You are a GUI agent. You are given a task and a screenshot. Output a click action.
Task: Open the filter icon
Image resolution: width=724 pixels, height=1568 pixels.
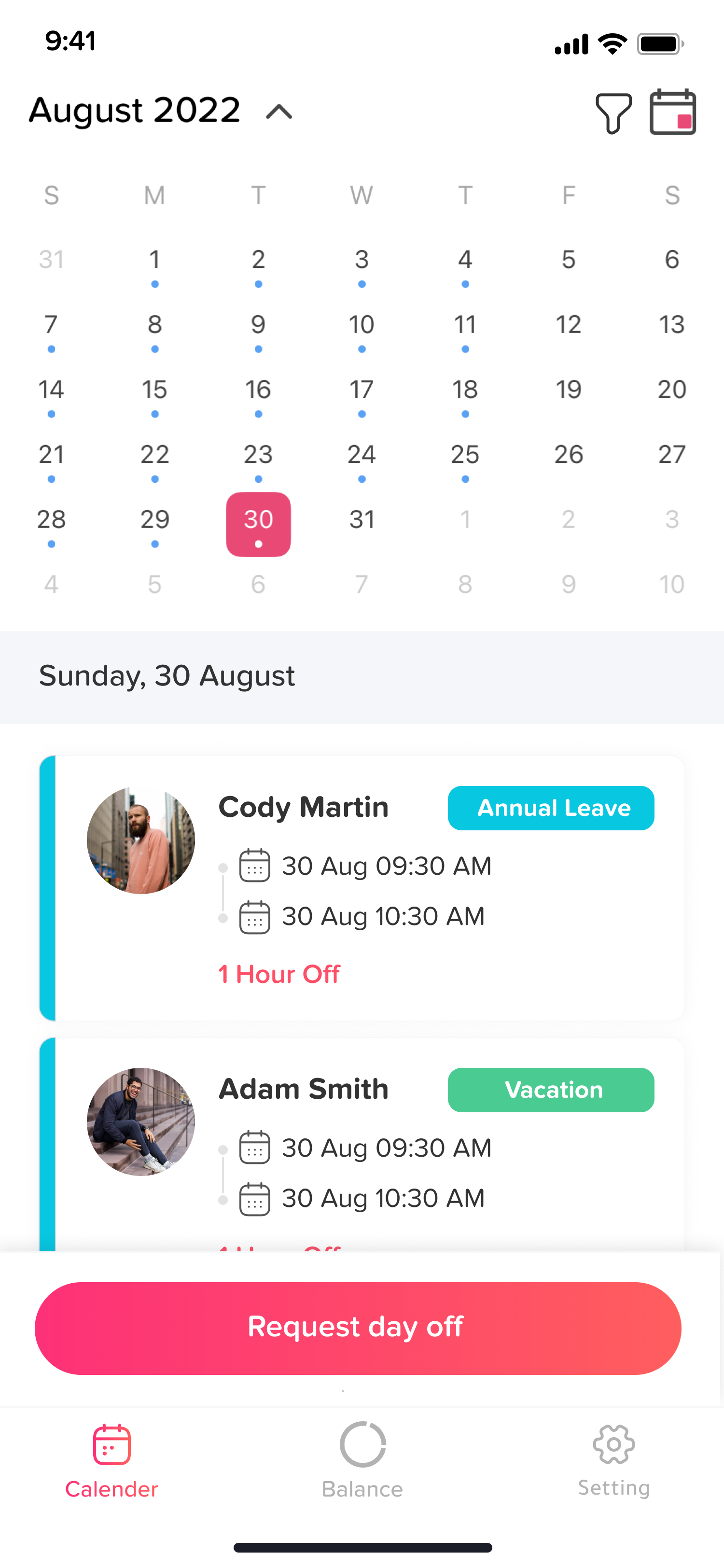[613, 112]
